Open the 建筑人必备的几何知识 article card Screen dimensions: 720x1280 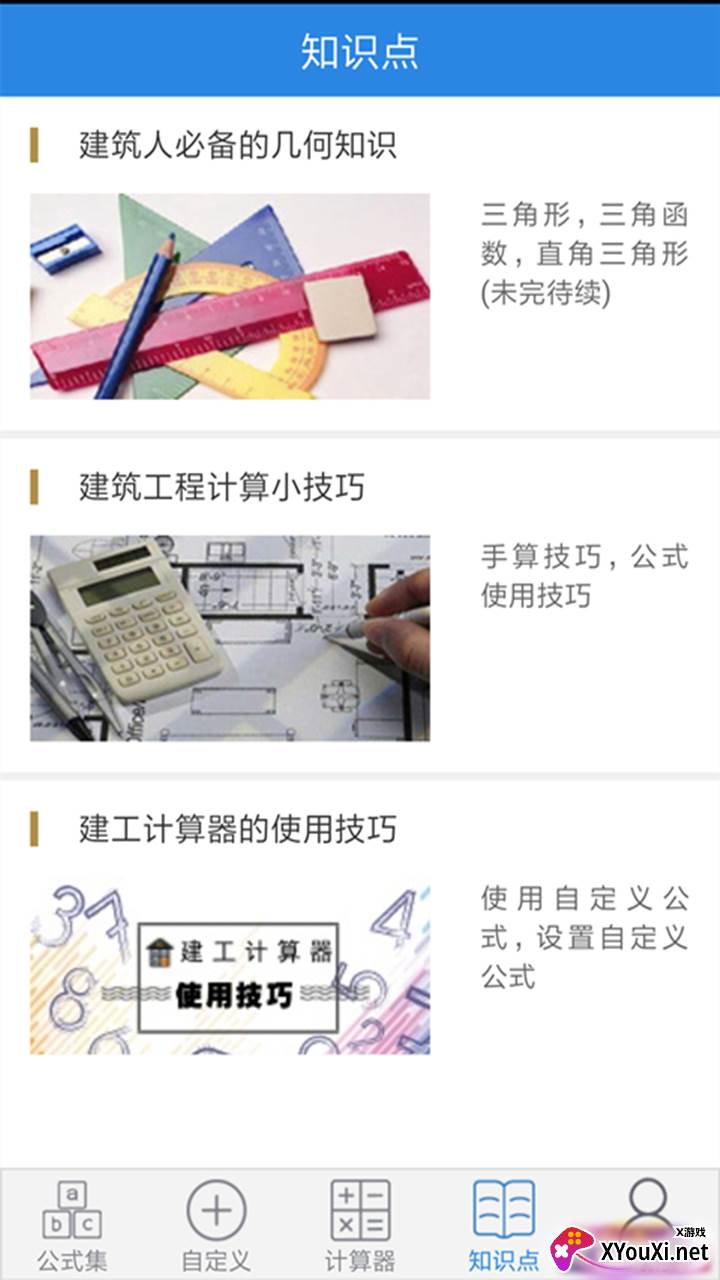click(x=360, y=264)
